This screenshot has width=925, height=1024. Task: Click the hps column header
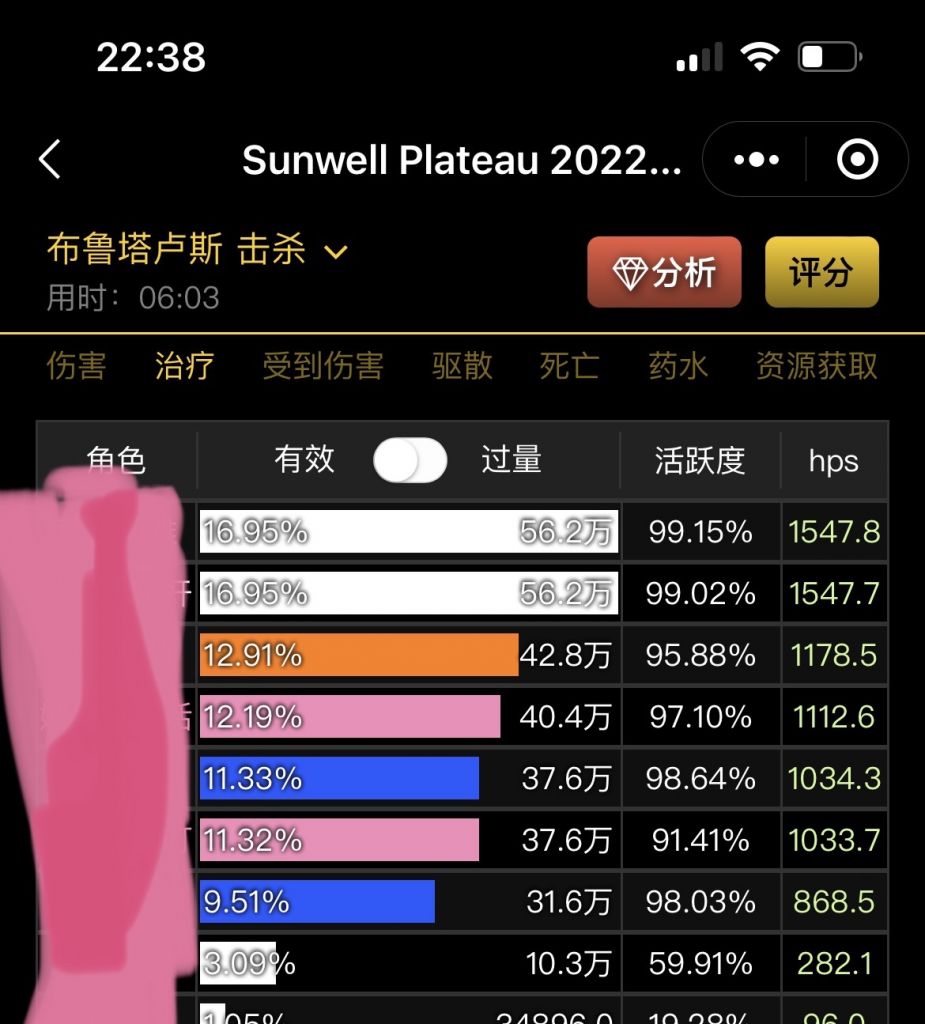[835, 461]
